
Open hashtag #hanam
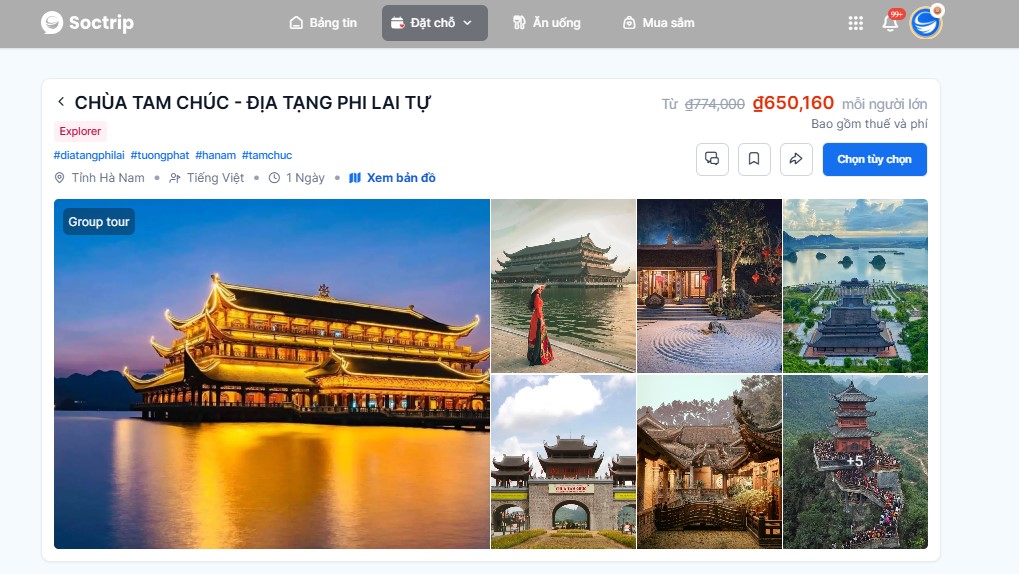(215, 155)
